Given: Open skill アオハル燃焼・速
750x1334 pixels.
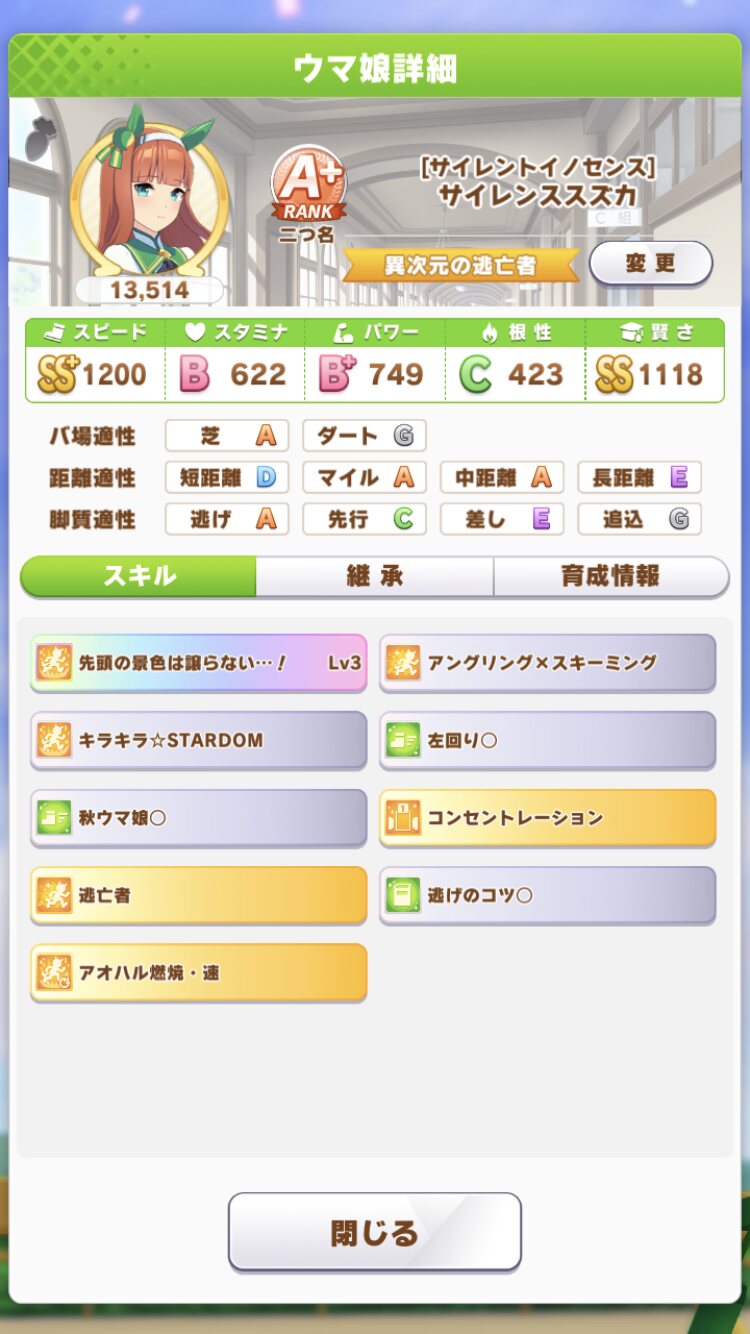Looking at the screenshot, I should (198, 972).
